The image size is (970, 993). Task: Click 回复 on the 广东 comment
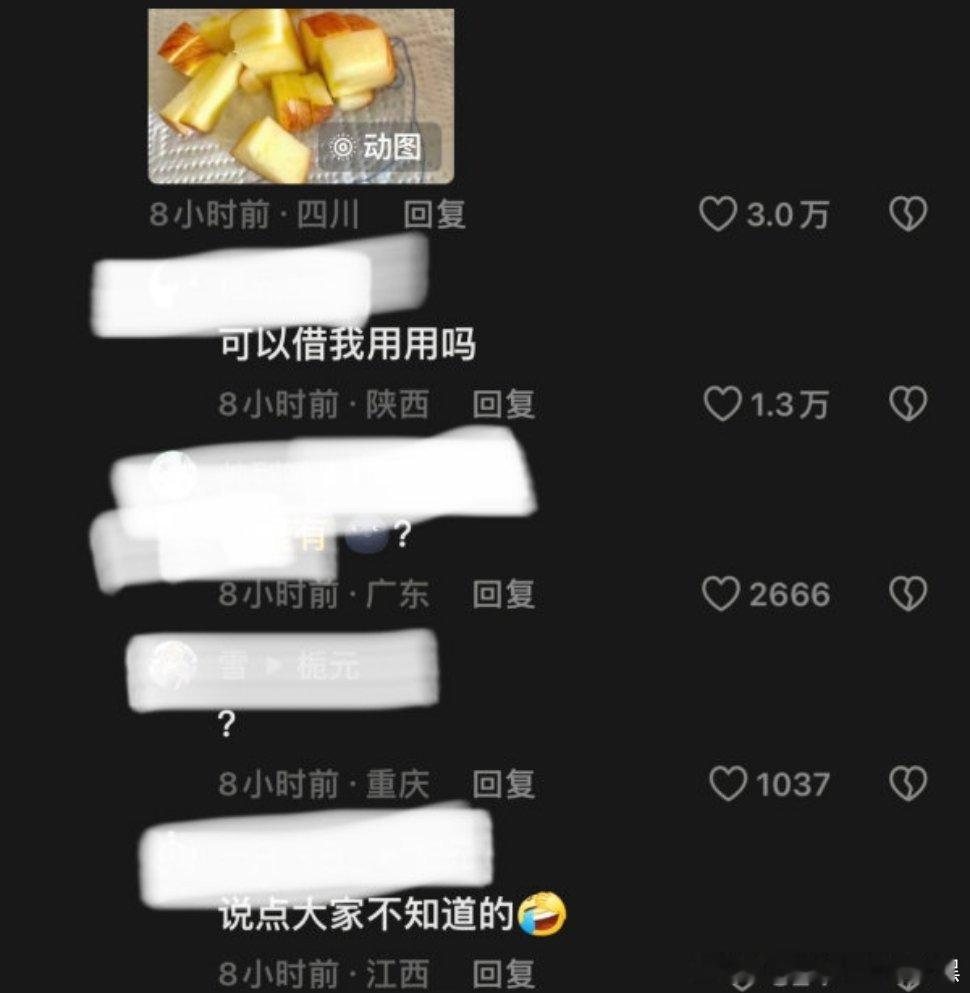pos(505,594)
